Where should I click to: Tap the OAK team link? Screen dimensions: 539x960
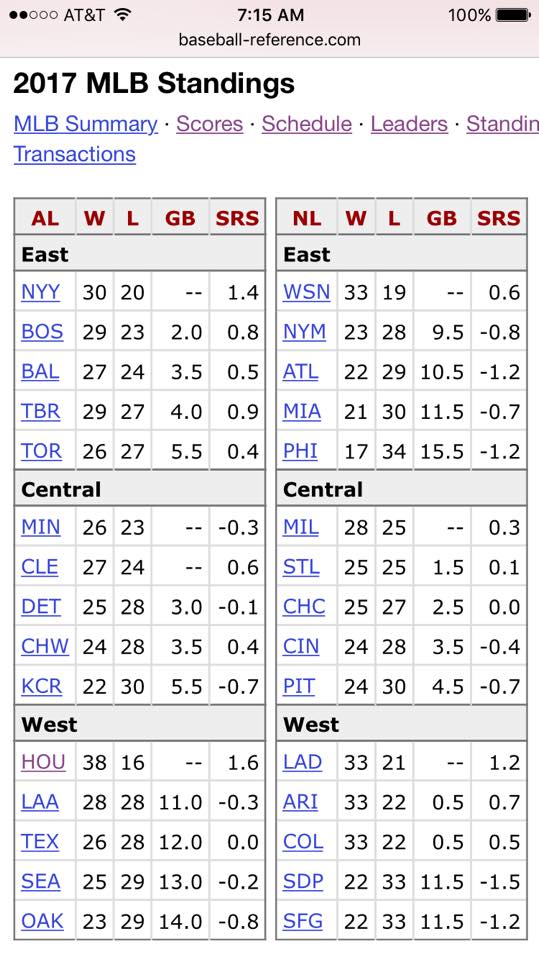pos(42,921)
